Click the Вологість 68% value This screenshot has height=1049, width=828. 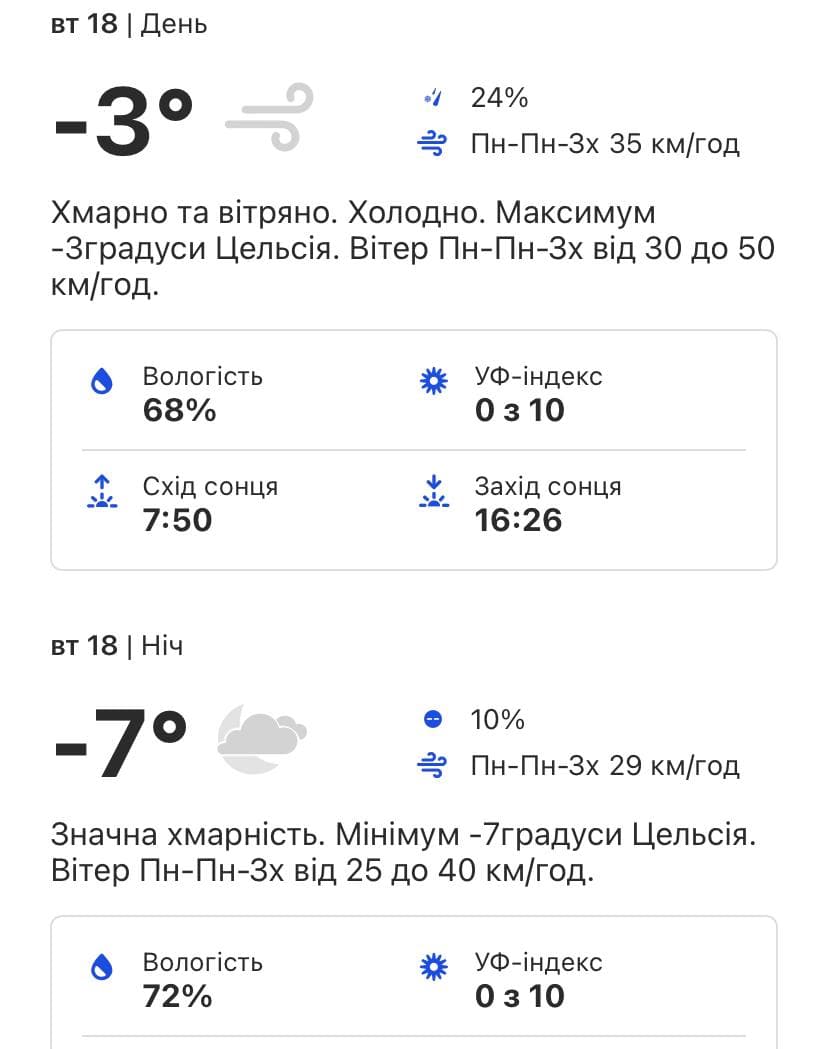(179, 410)
